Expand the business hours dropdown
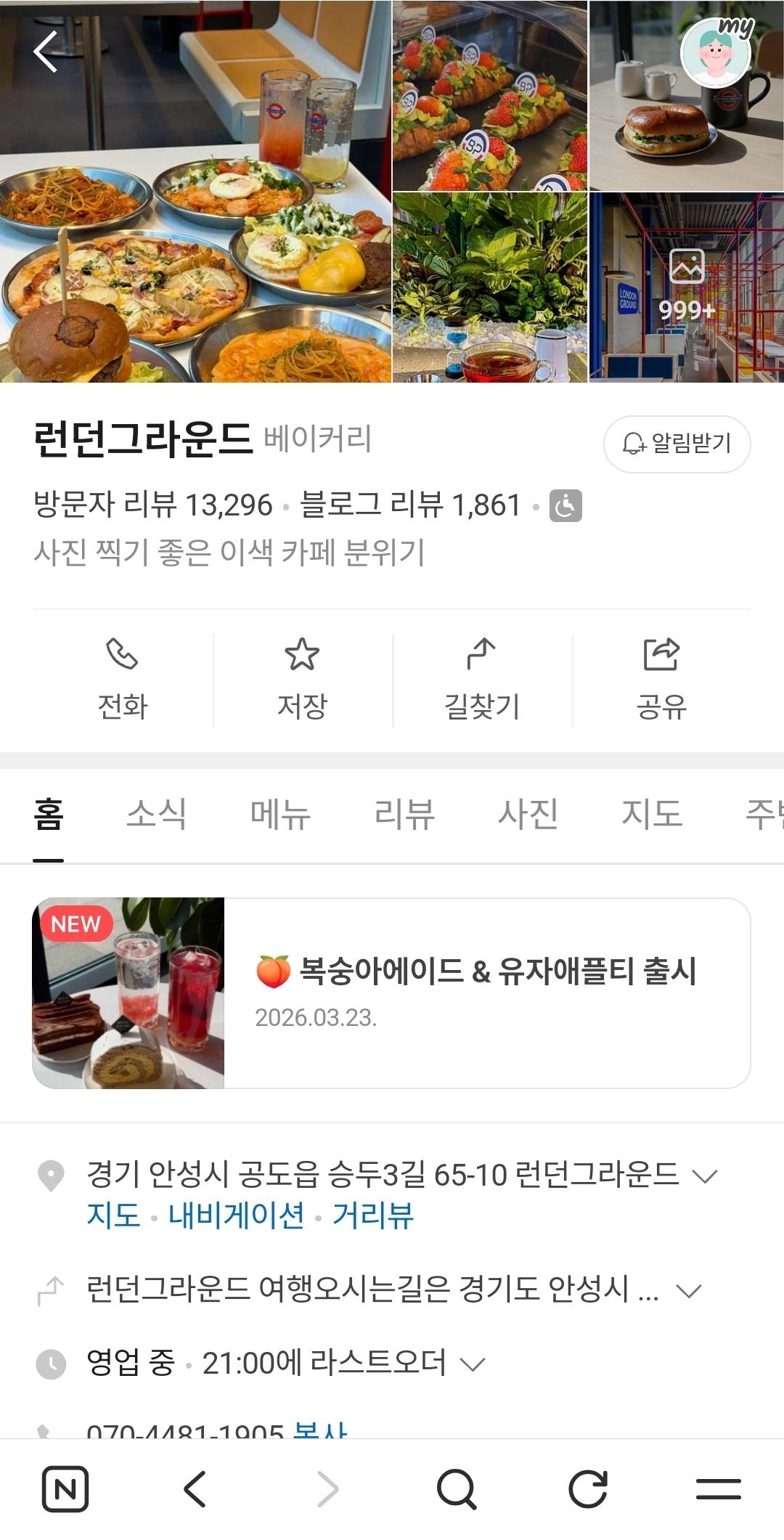 (473, 1364)
